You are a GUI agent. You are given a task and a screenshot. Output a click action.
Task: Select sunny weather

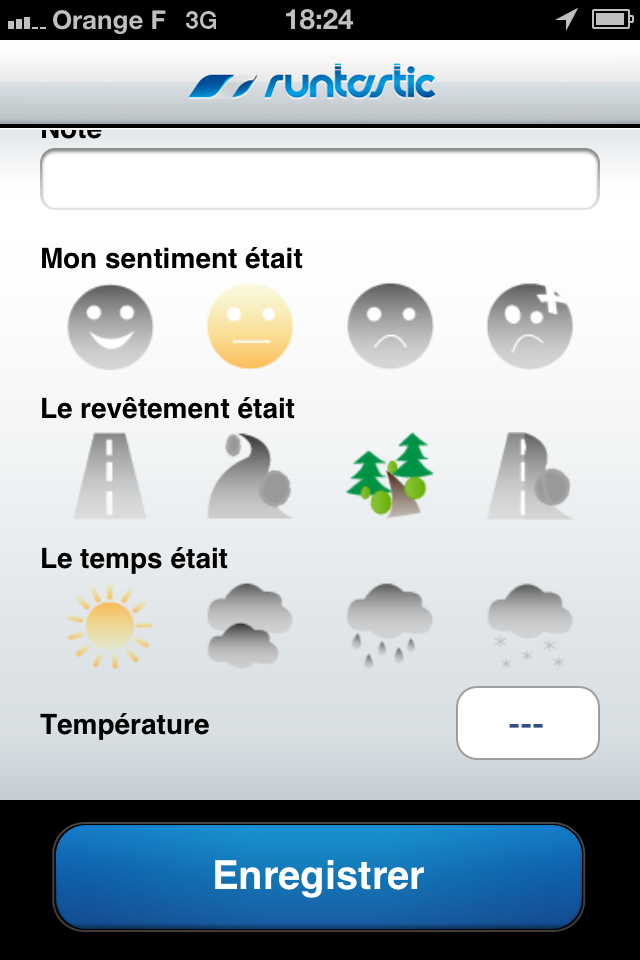click(110, 626)
